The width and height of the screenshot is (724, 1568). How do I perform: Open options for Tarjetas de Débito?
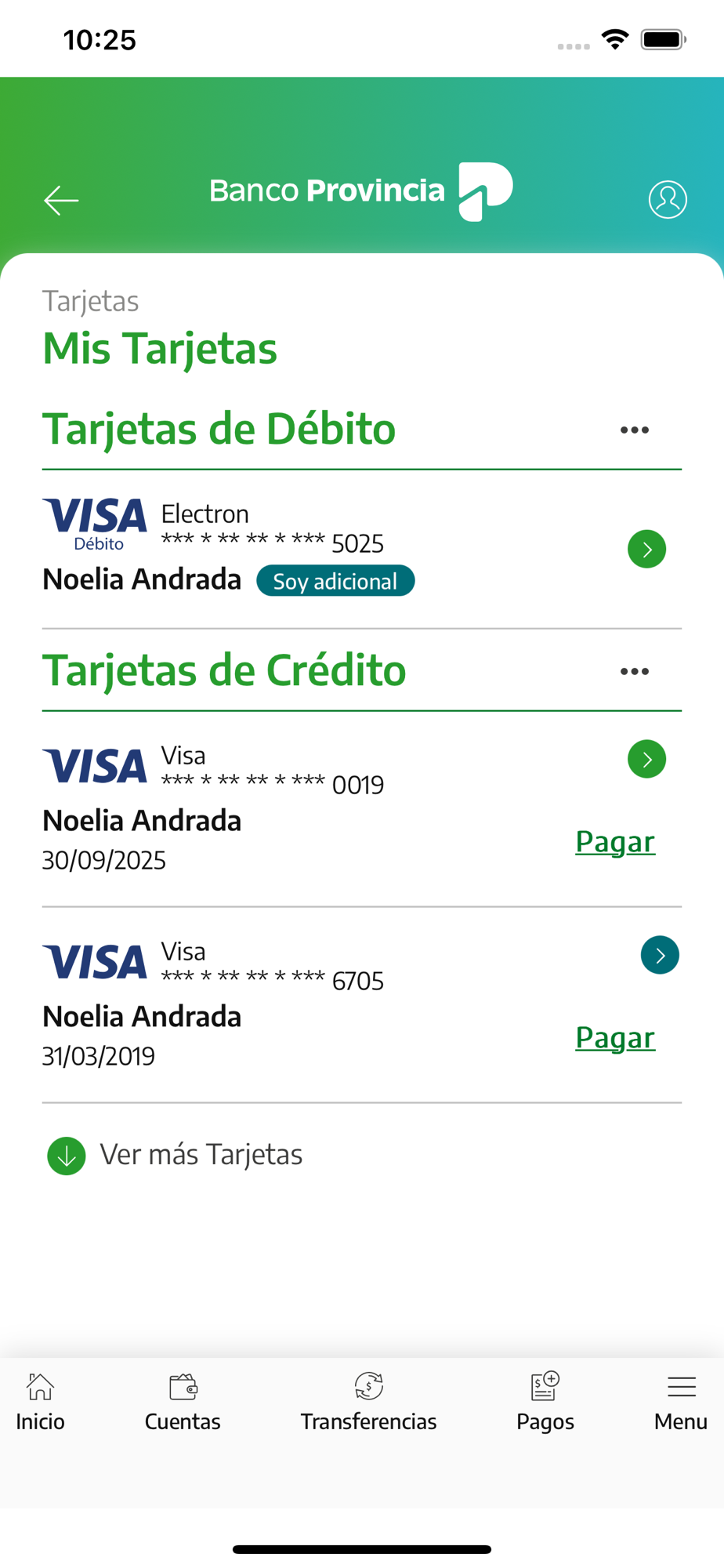[634, 430]
